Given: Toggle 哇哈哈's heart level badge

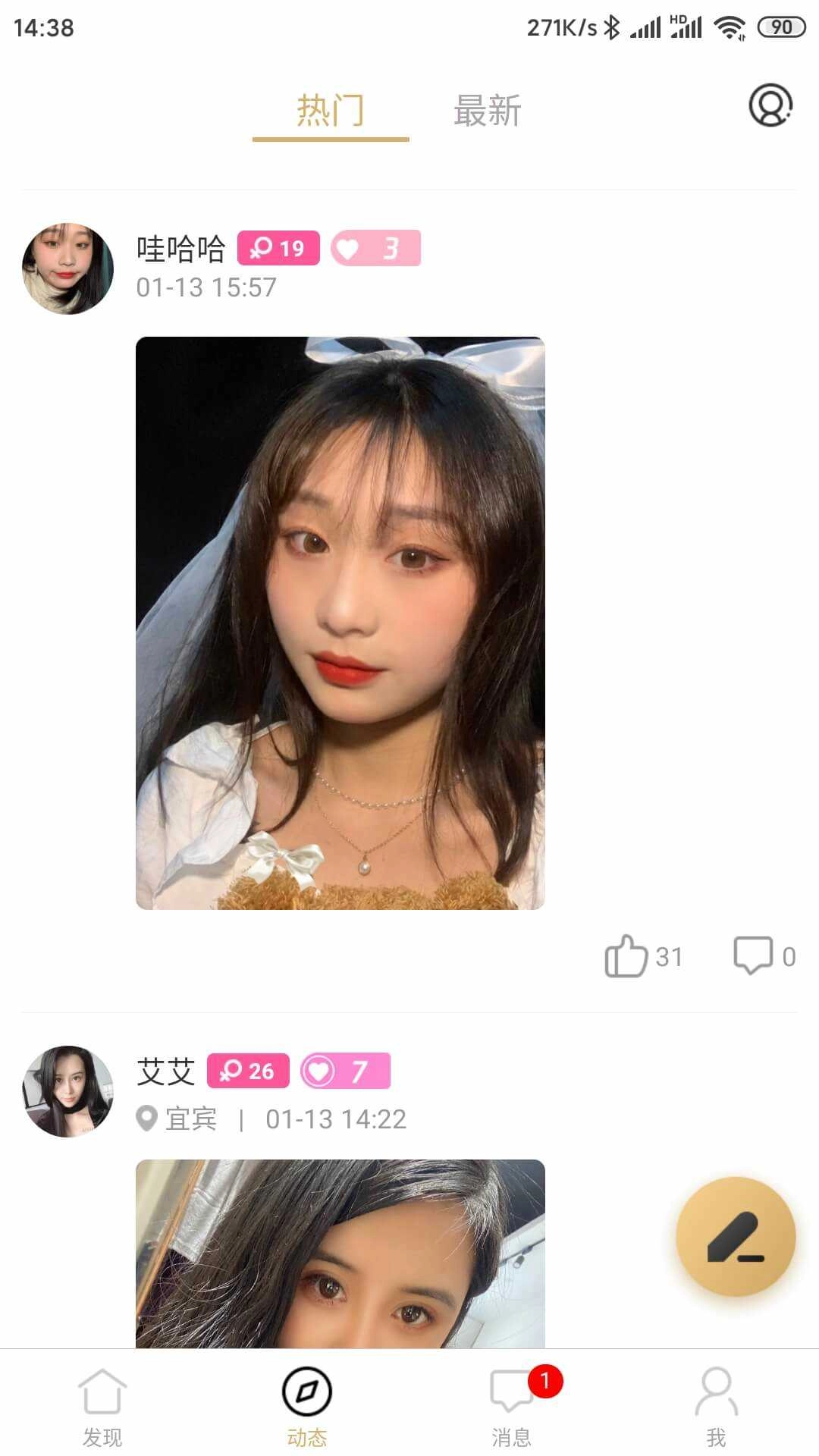Looking at the screenshot, I should click(375, 249).
